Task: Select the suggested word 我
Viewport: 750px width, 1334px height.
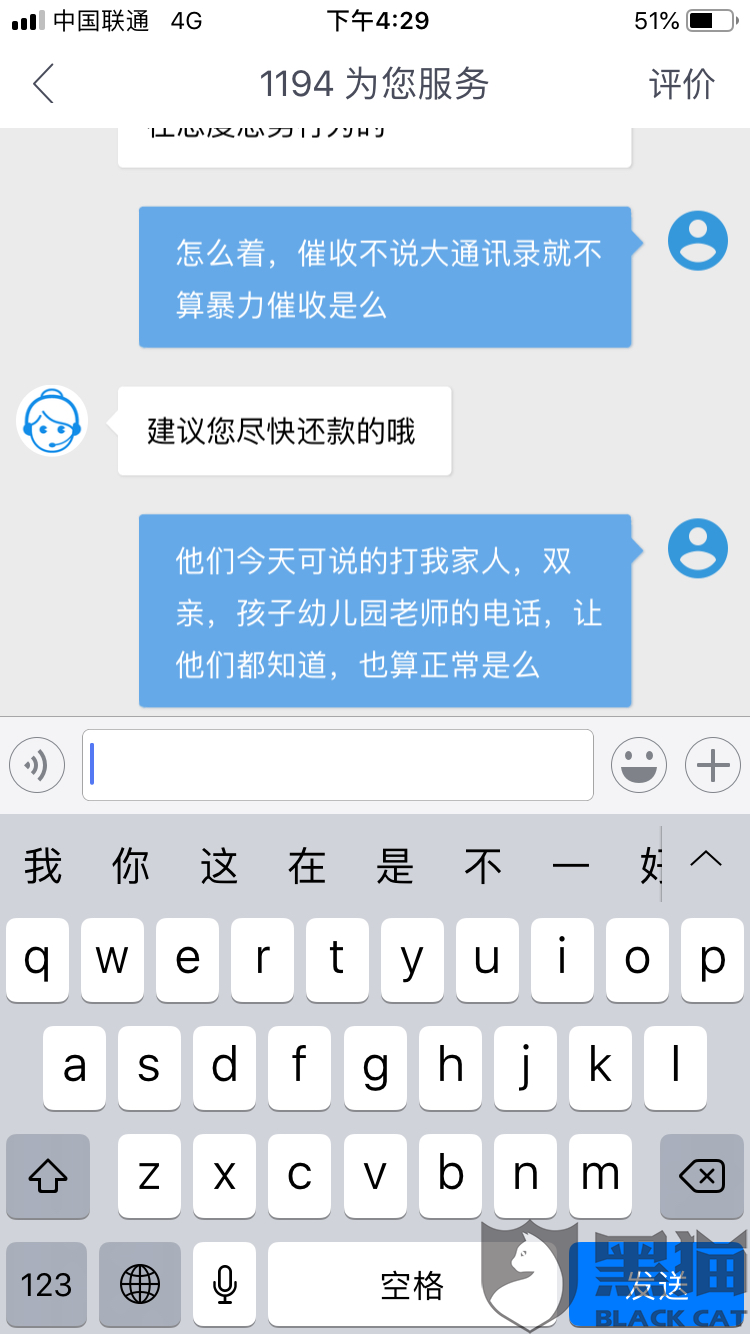Action: [x=43, y=866]
